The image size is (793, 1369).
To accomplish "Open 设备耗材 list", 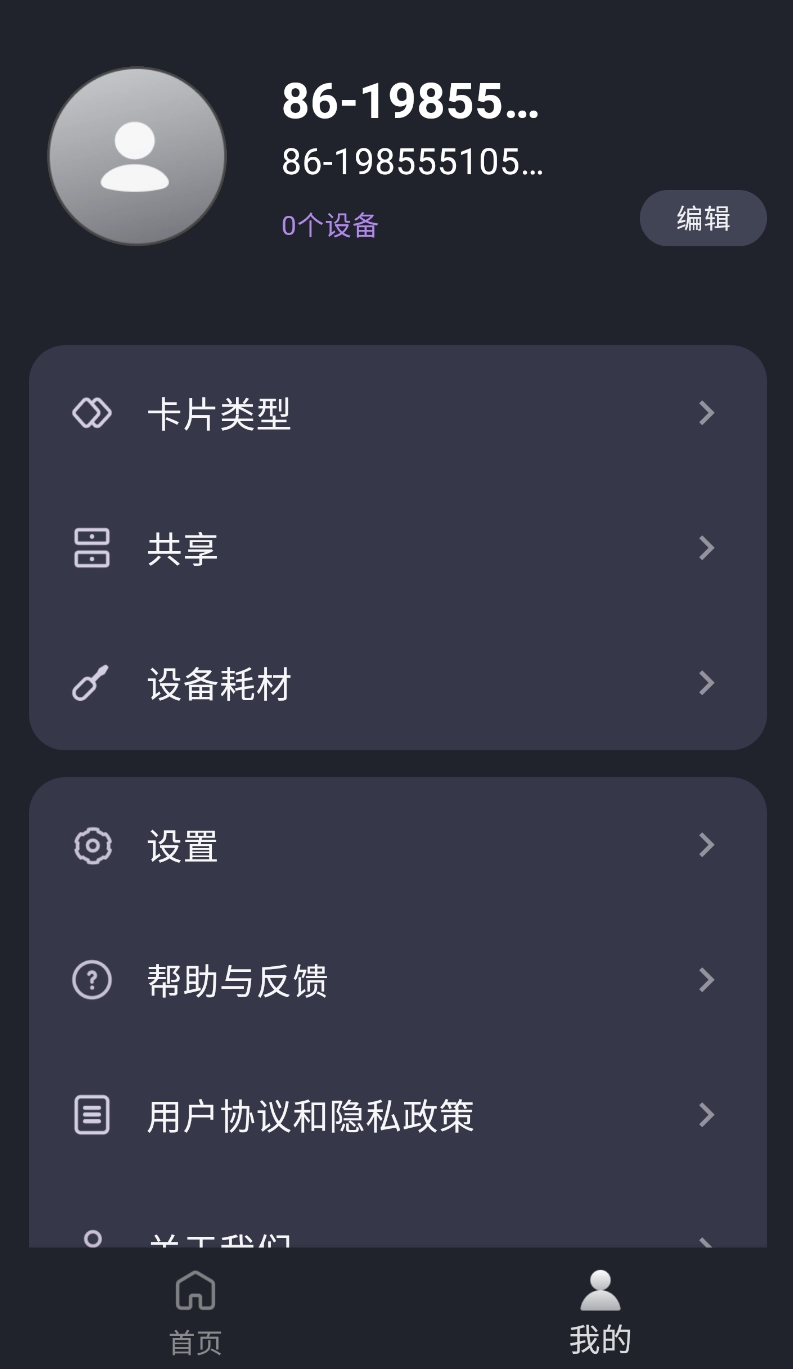I will click(x=397, y=684).
